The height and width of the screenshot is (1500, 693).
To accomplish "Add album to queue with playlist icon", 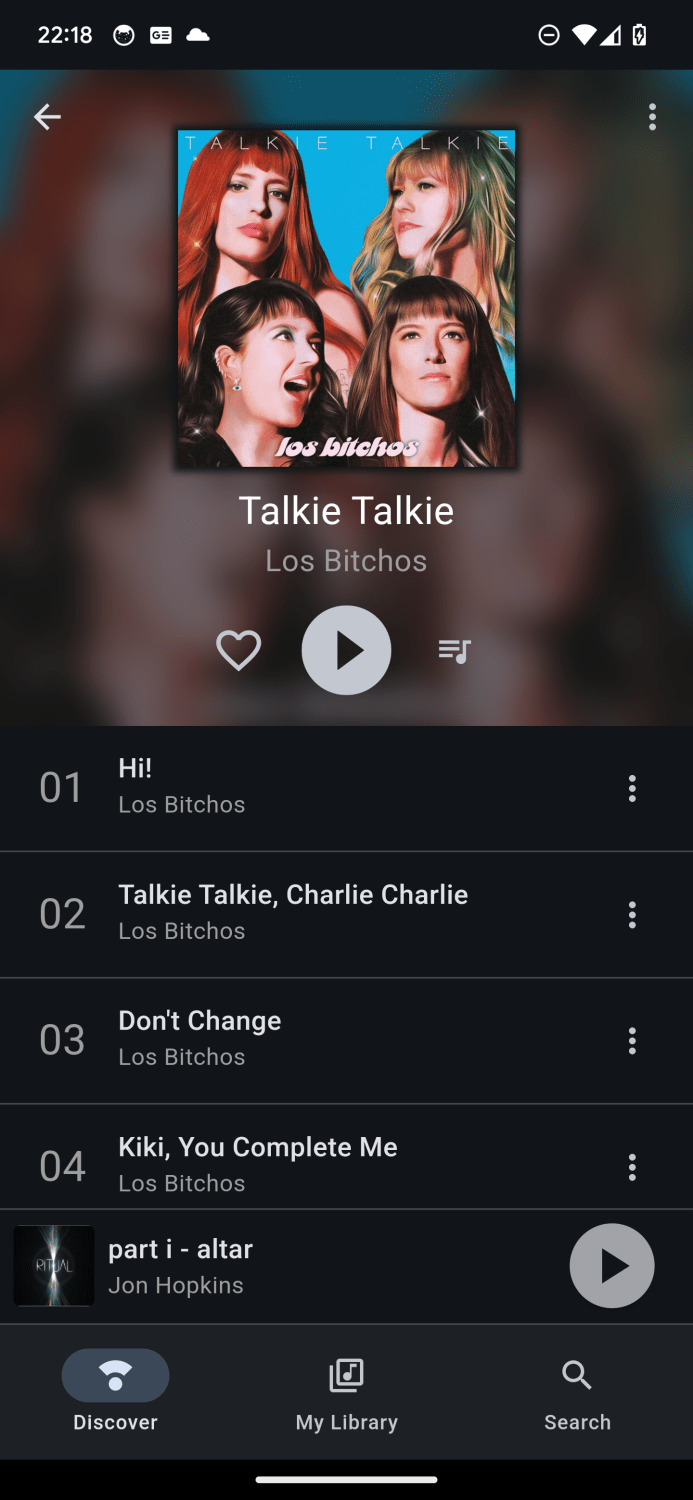I will [x=454, y=651].
